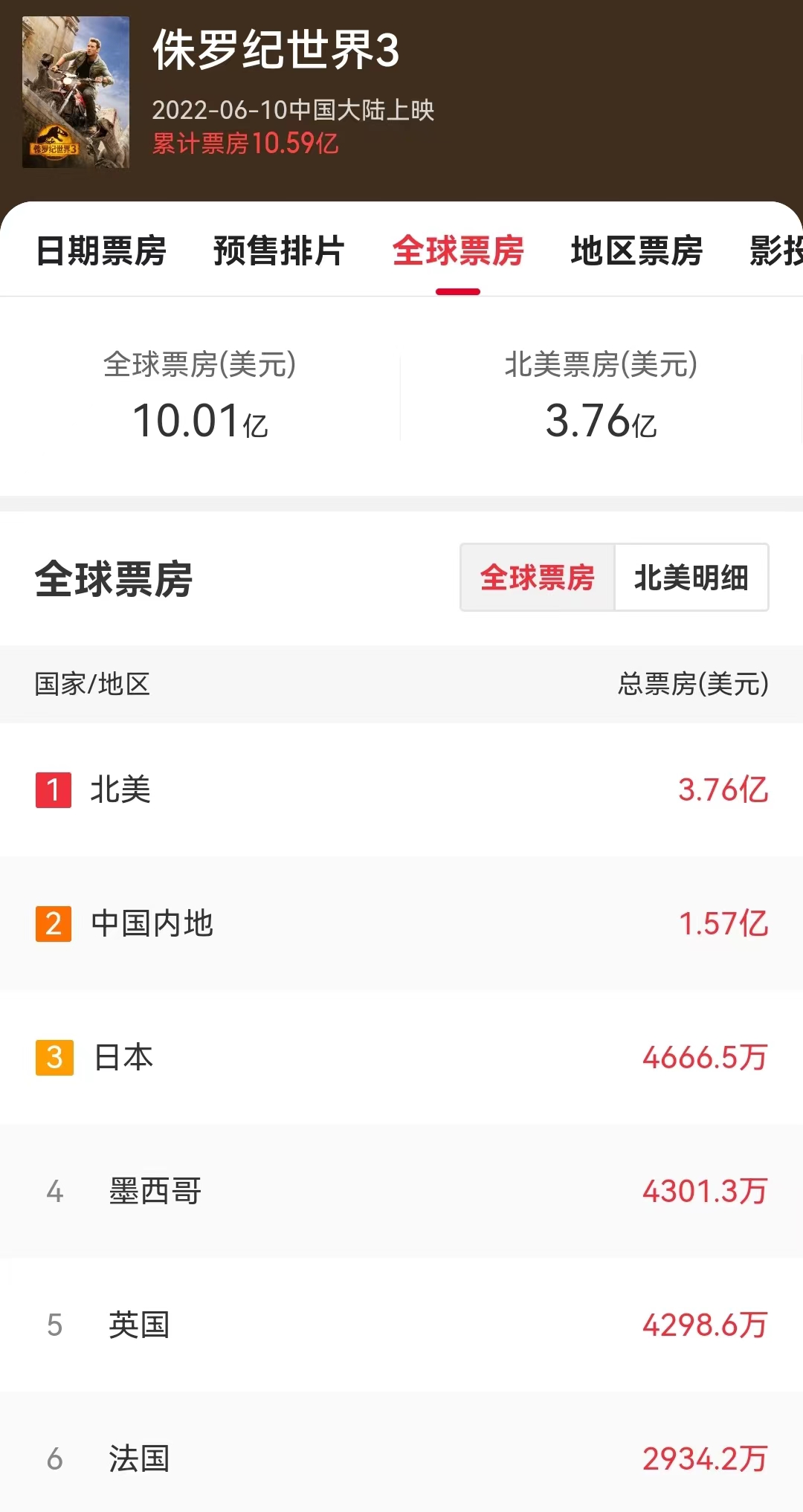Image resolution: width=803 pixels, height=1512 pixels.
Task: Select the 全球票房 segment button
Action: pyautogui.click(x=538, y=578)
